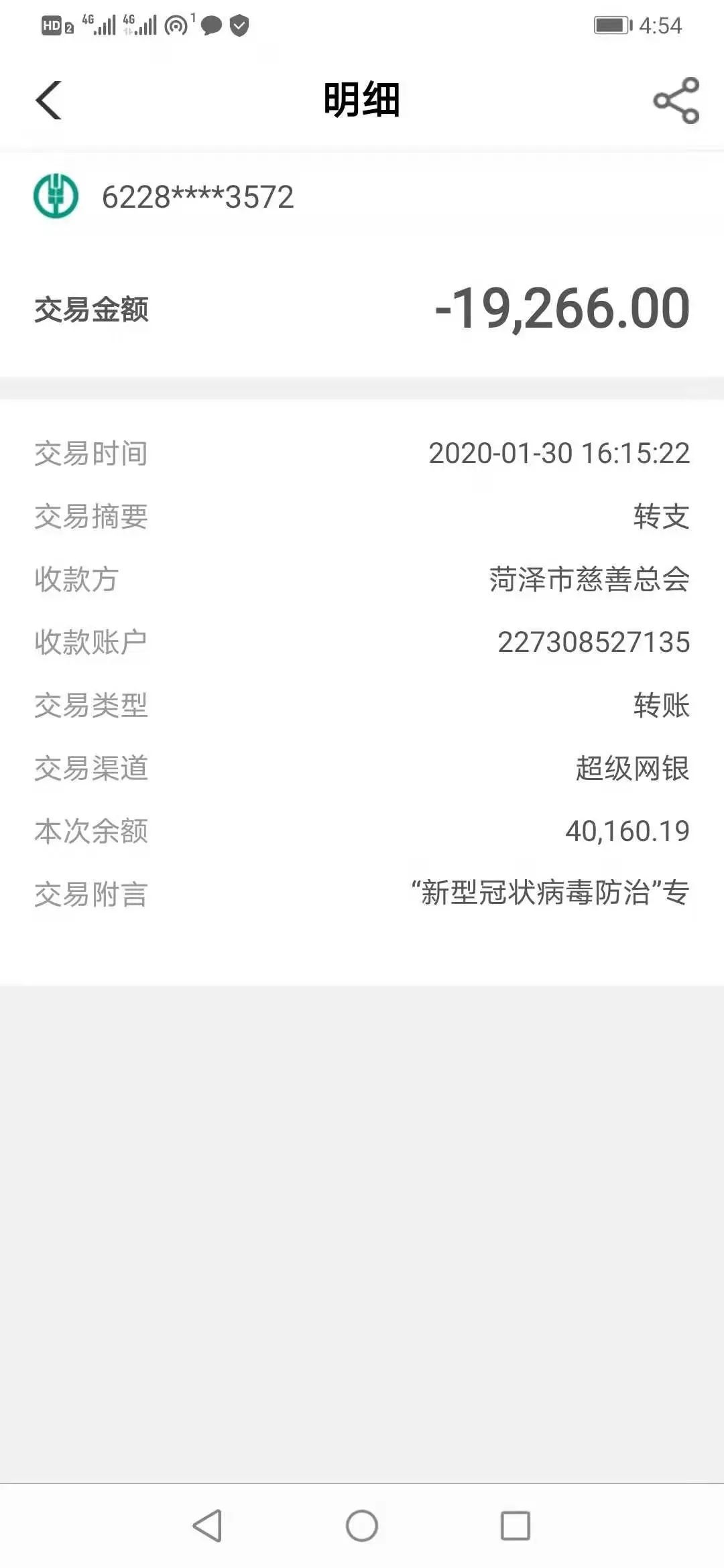Tap the hotspot icon with badge 1
The image size is (724, 1568).
(x=176, y=25)
